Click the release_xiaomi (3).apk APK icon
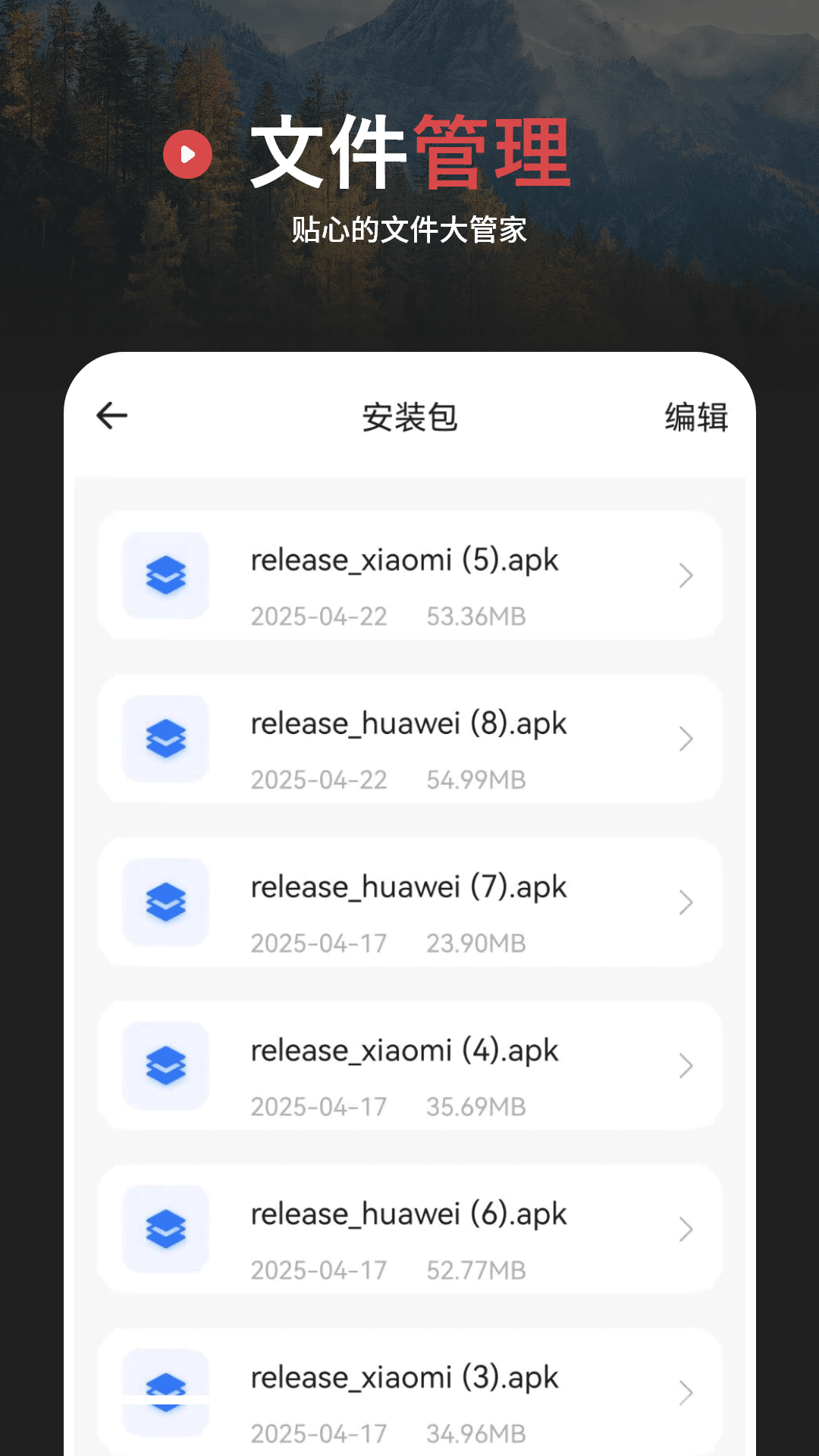The image size is (819, 1456). 165,1388
